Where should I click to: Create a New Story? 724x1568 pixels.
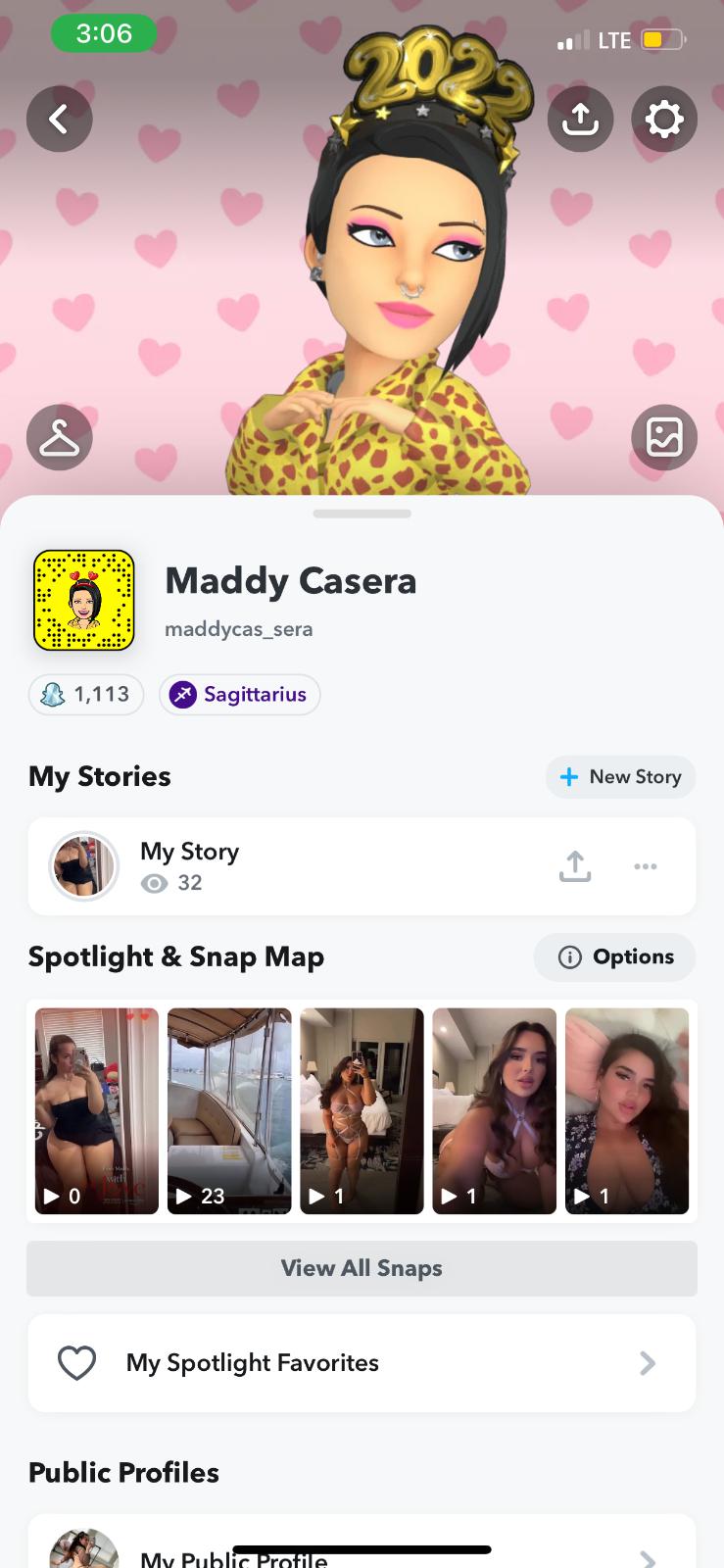(x=620, y=777)
